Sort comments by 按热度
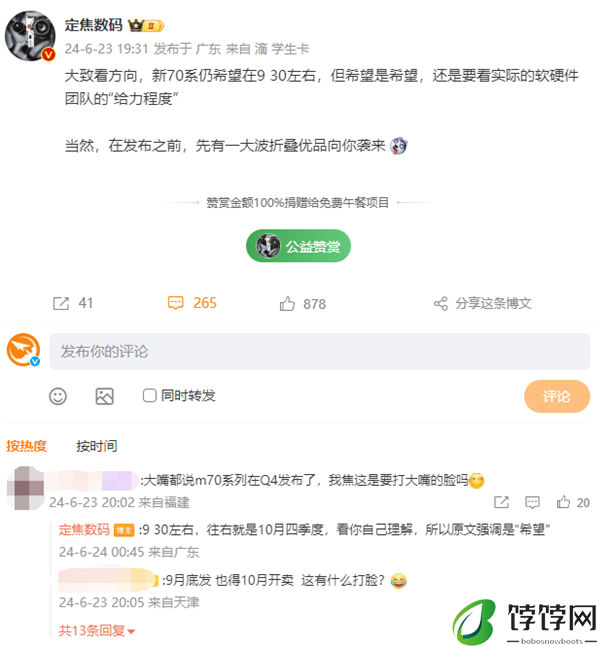This screenshot has height=646, width=600. coord(27,446)
